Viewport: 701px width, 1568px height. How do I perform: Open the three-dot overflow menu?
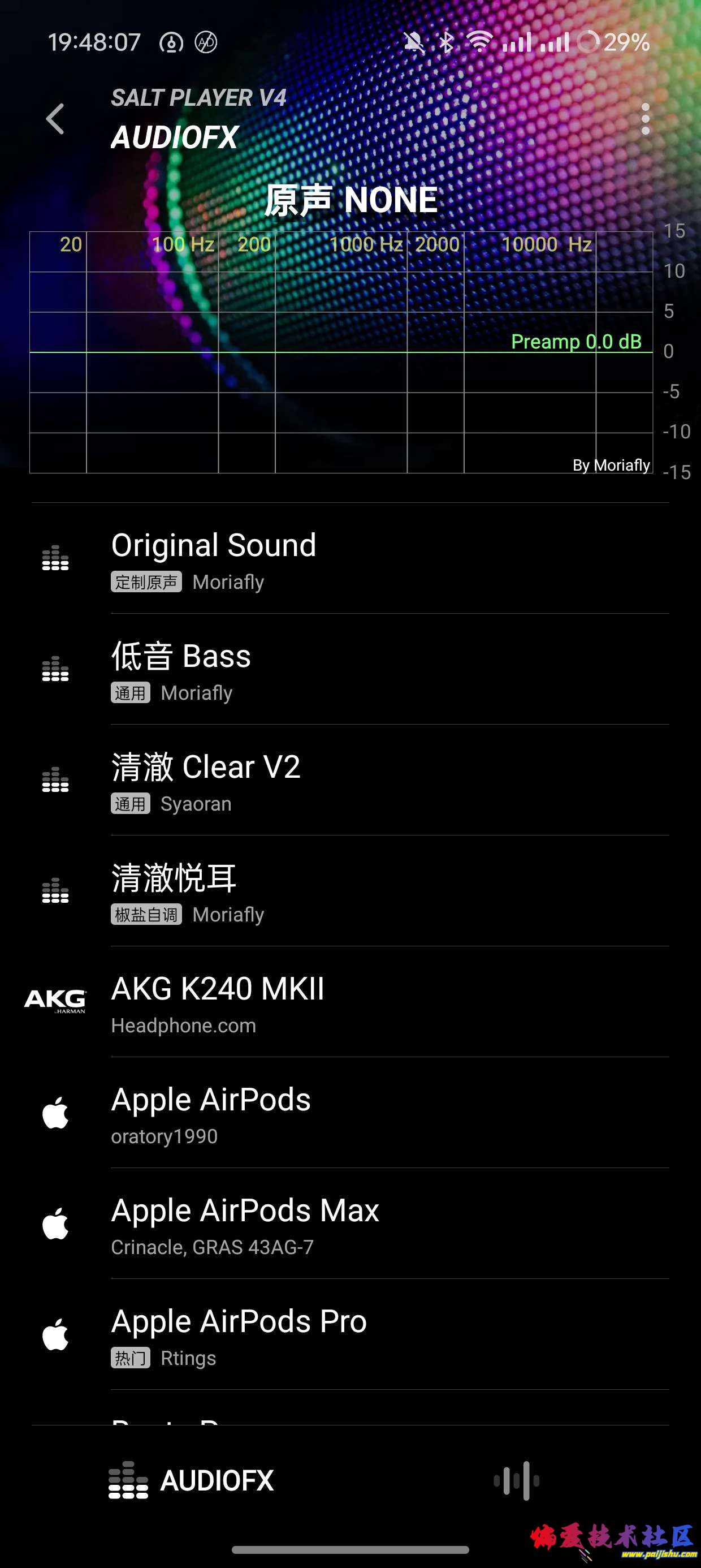(645, 119)
